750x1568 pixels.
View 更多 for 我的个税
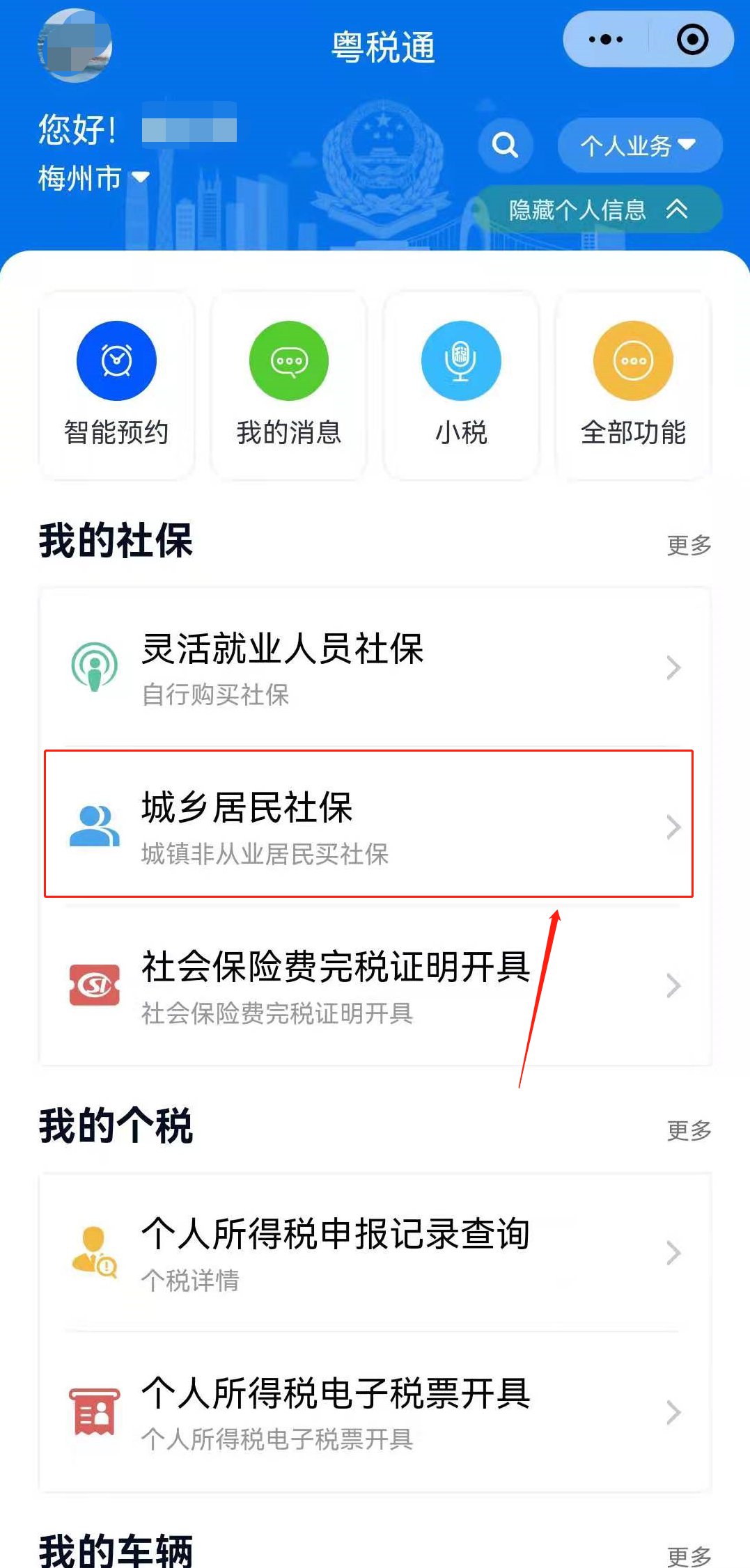(689, 1130)
